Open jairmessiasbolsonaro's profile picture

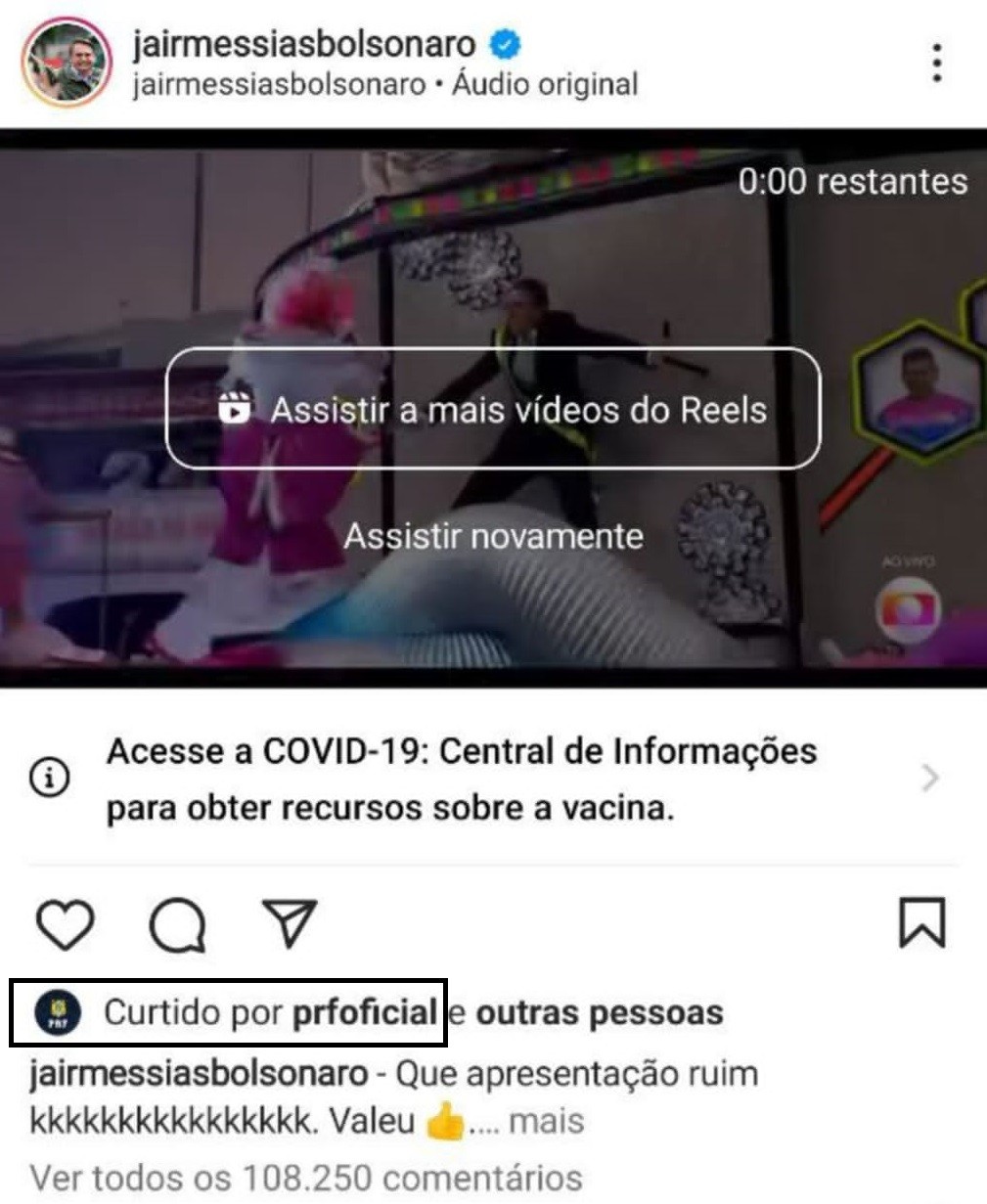(67, 62)
